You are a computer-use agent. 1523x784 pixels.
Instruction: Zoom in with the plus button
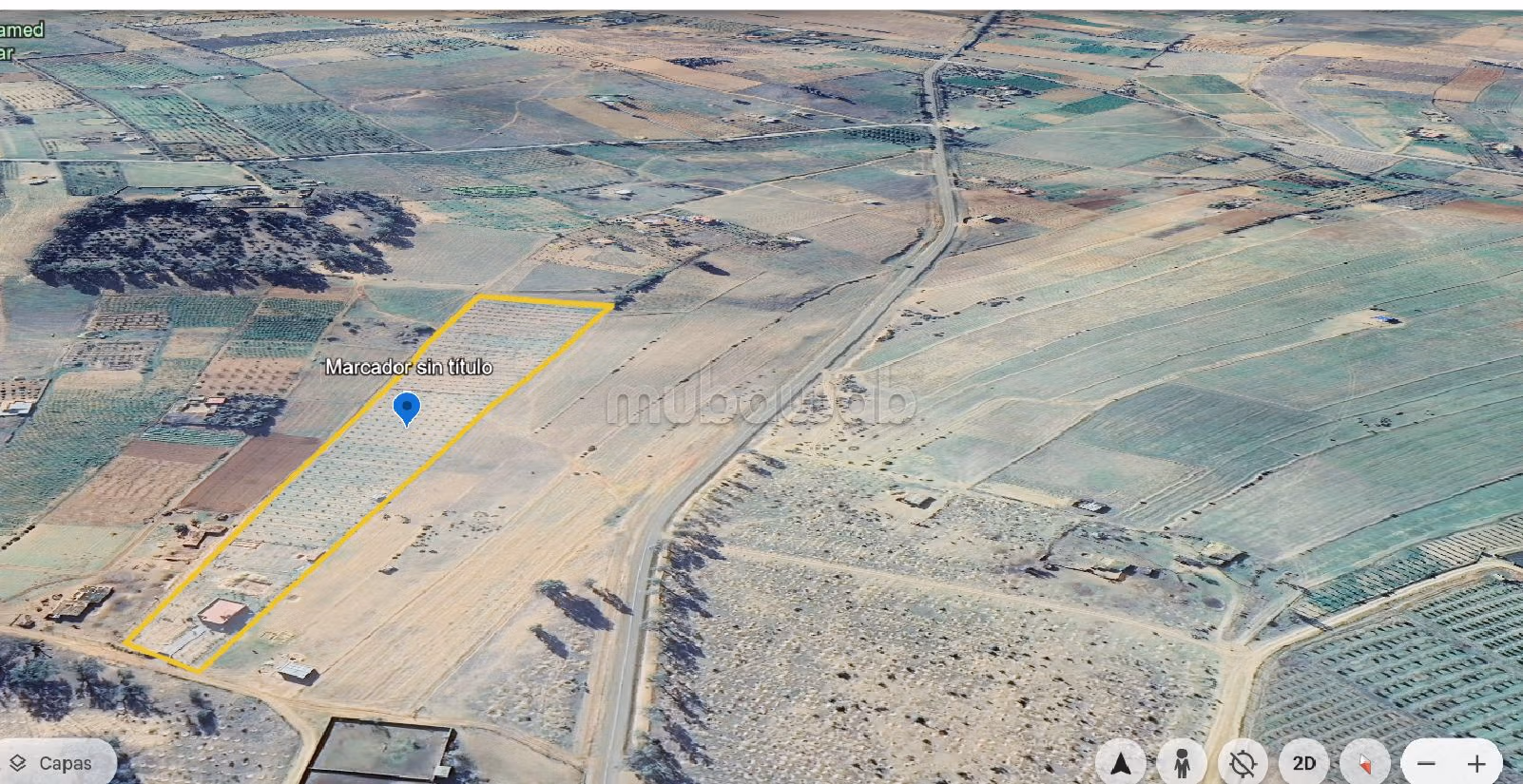(1476, 763)
